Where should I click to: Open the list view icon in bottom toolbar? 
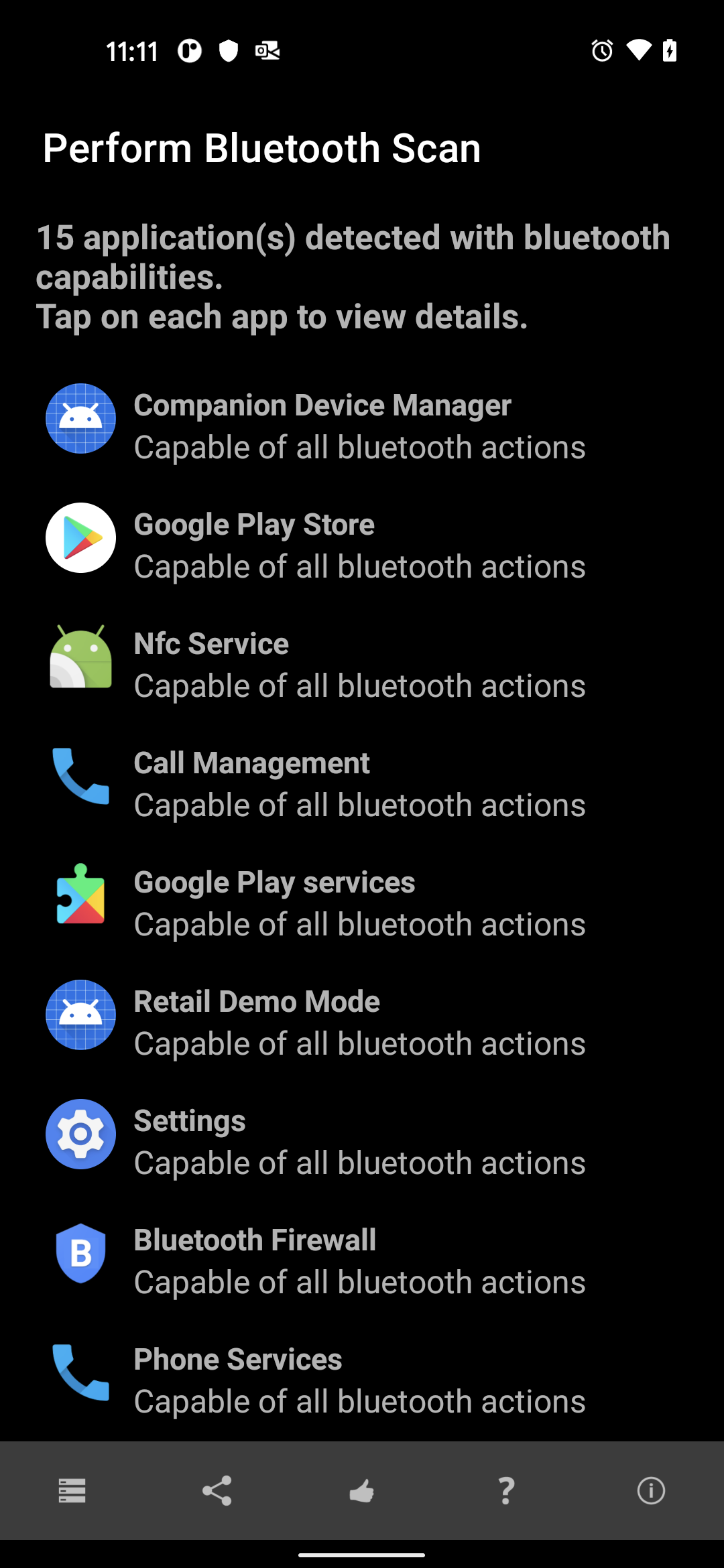click(72, 1490)
